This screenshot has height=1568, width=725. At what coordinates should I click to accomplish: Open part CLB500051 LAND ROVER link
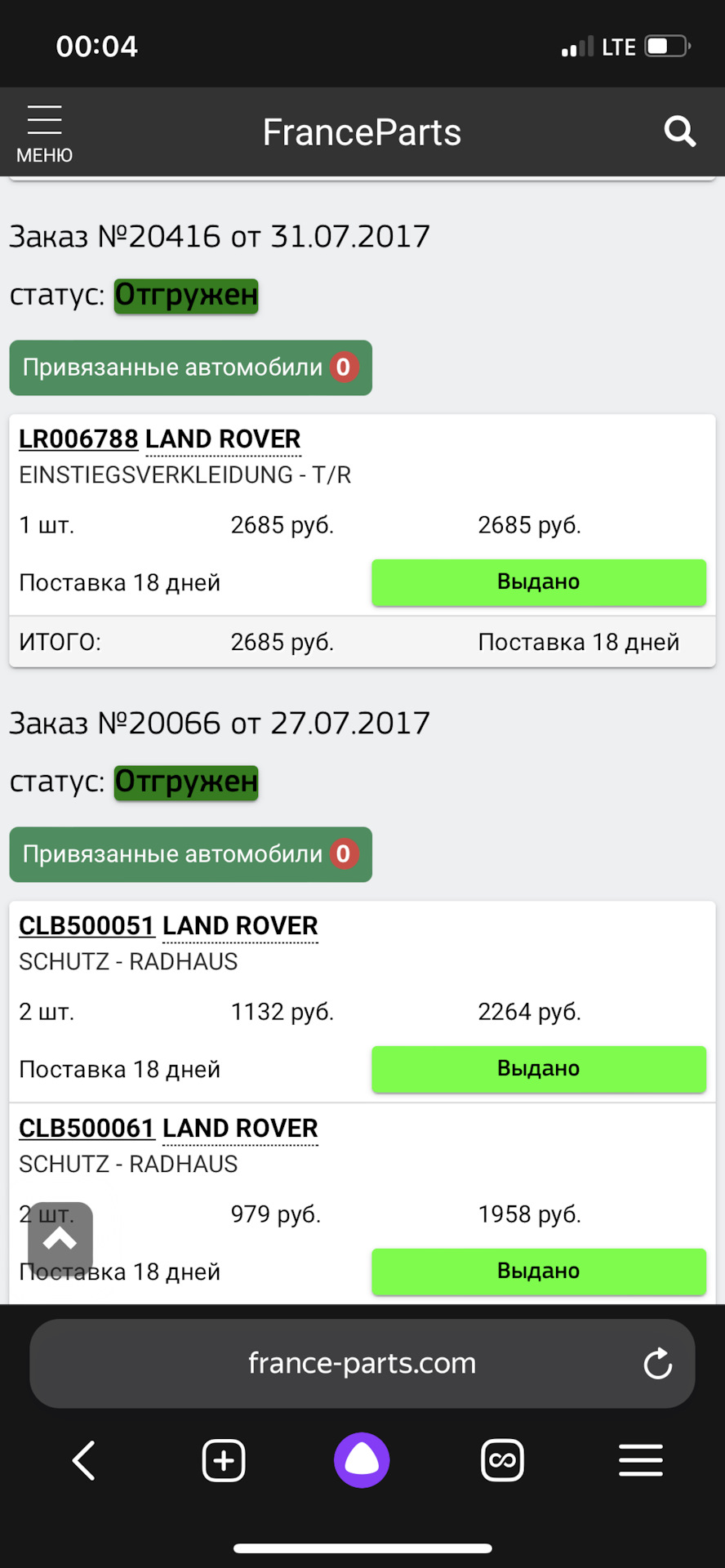(86, 926)
